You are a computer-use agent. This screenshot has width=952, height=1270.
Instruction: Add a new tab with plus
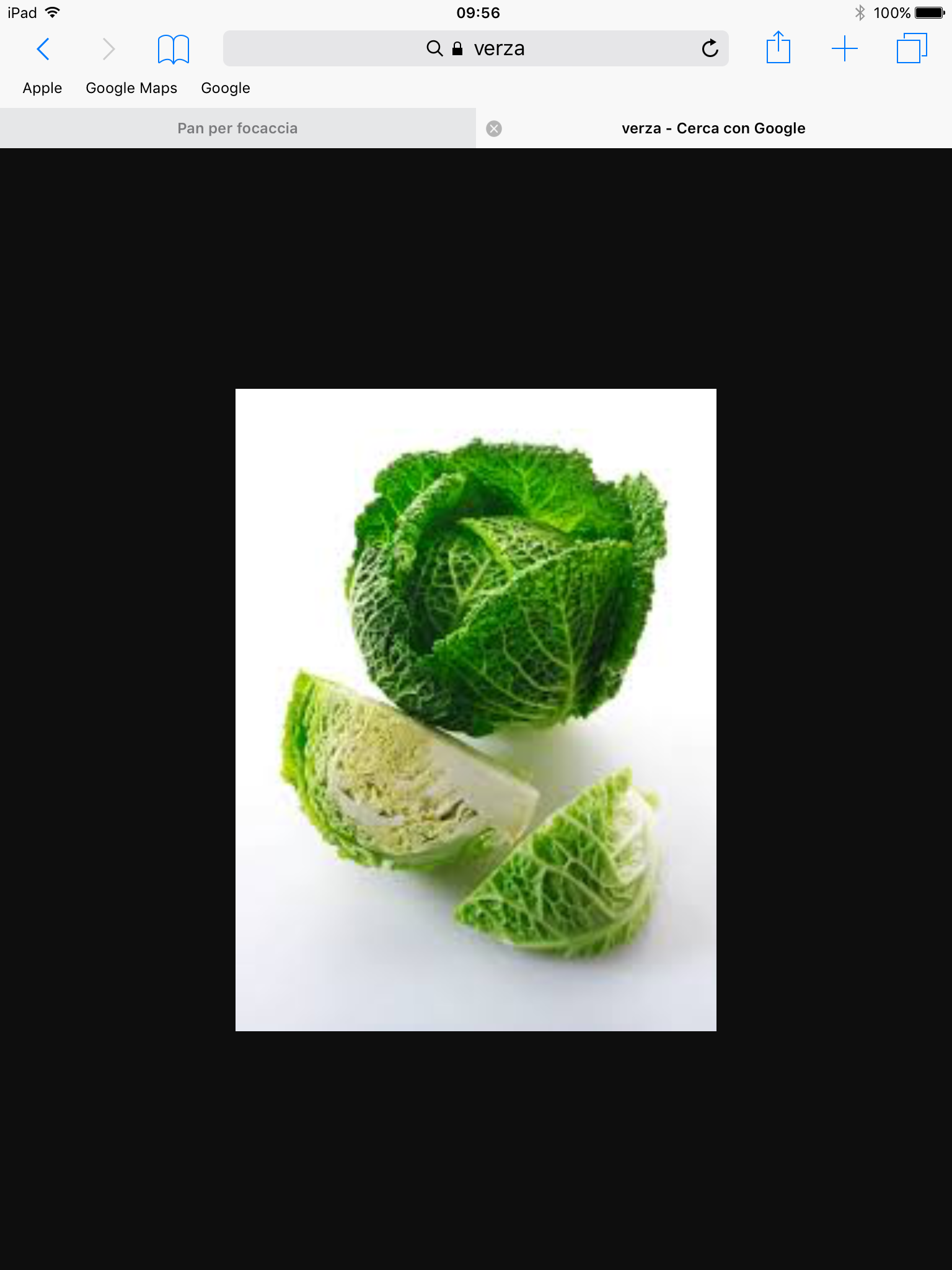844,48
